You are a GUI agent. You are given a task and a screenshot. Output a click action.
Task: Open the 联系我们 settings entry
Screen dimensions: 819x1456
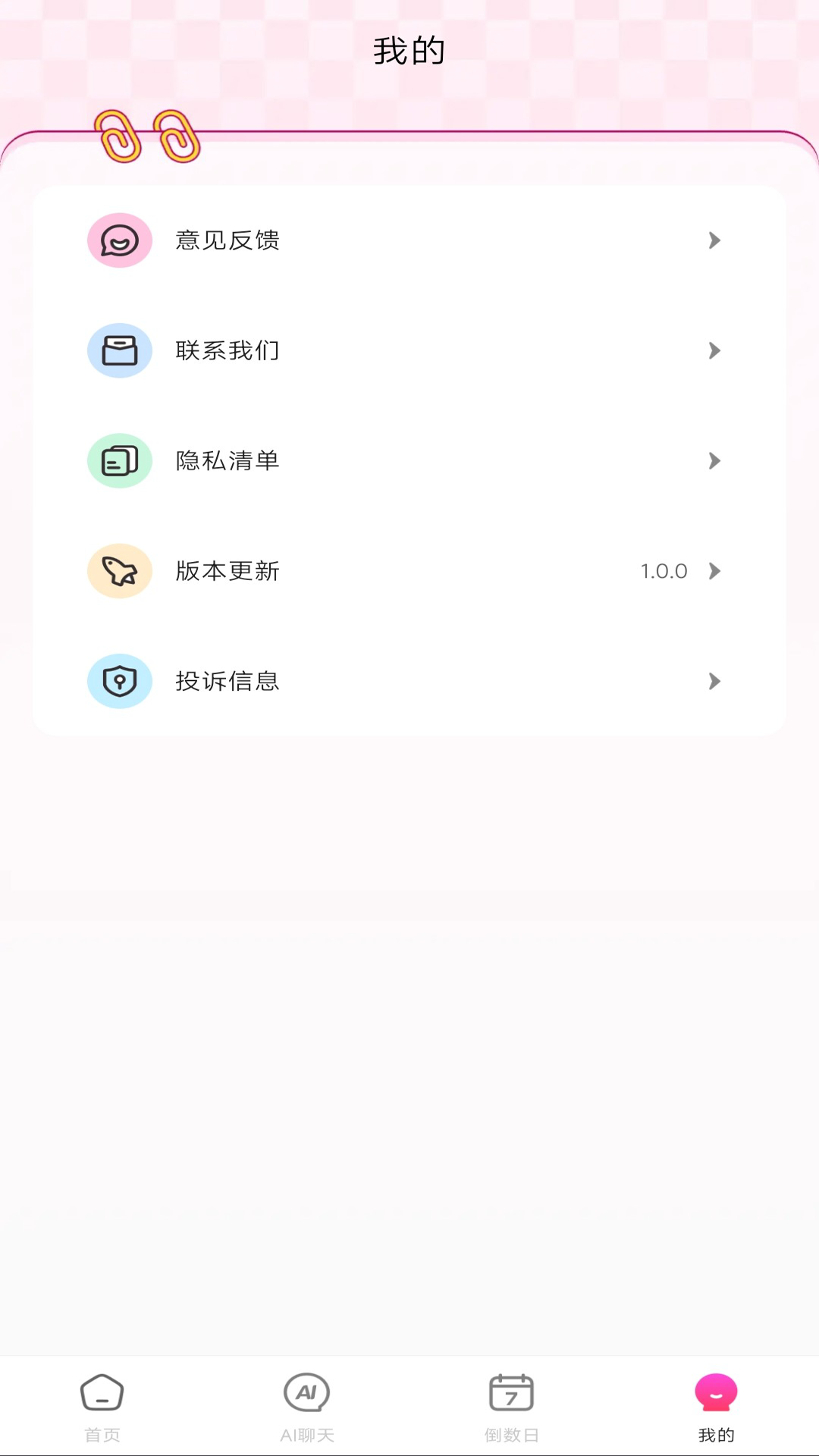229,350
